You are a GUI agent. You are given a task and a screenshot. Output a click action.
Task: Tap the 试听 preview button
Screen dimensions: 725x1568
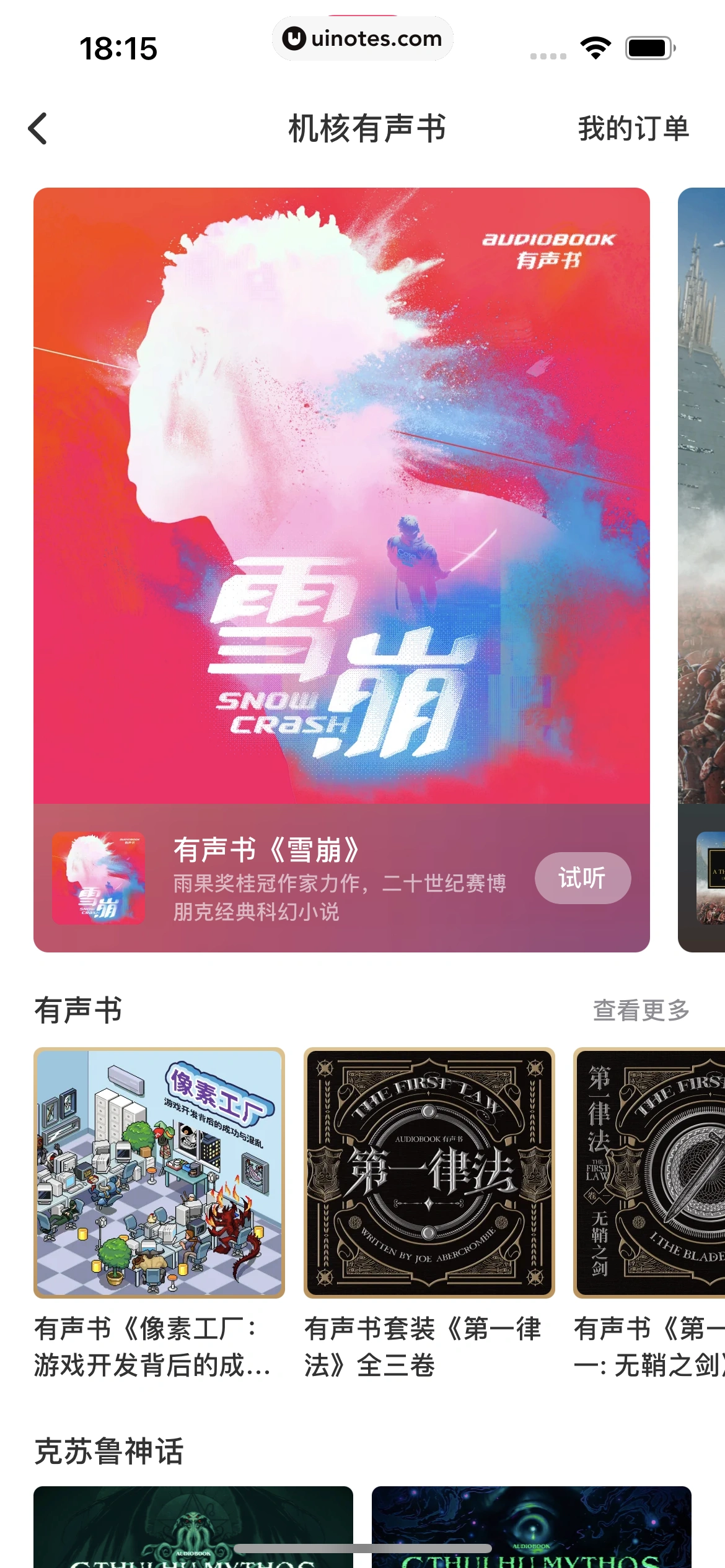coord(582,878)
